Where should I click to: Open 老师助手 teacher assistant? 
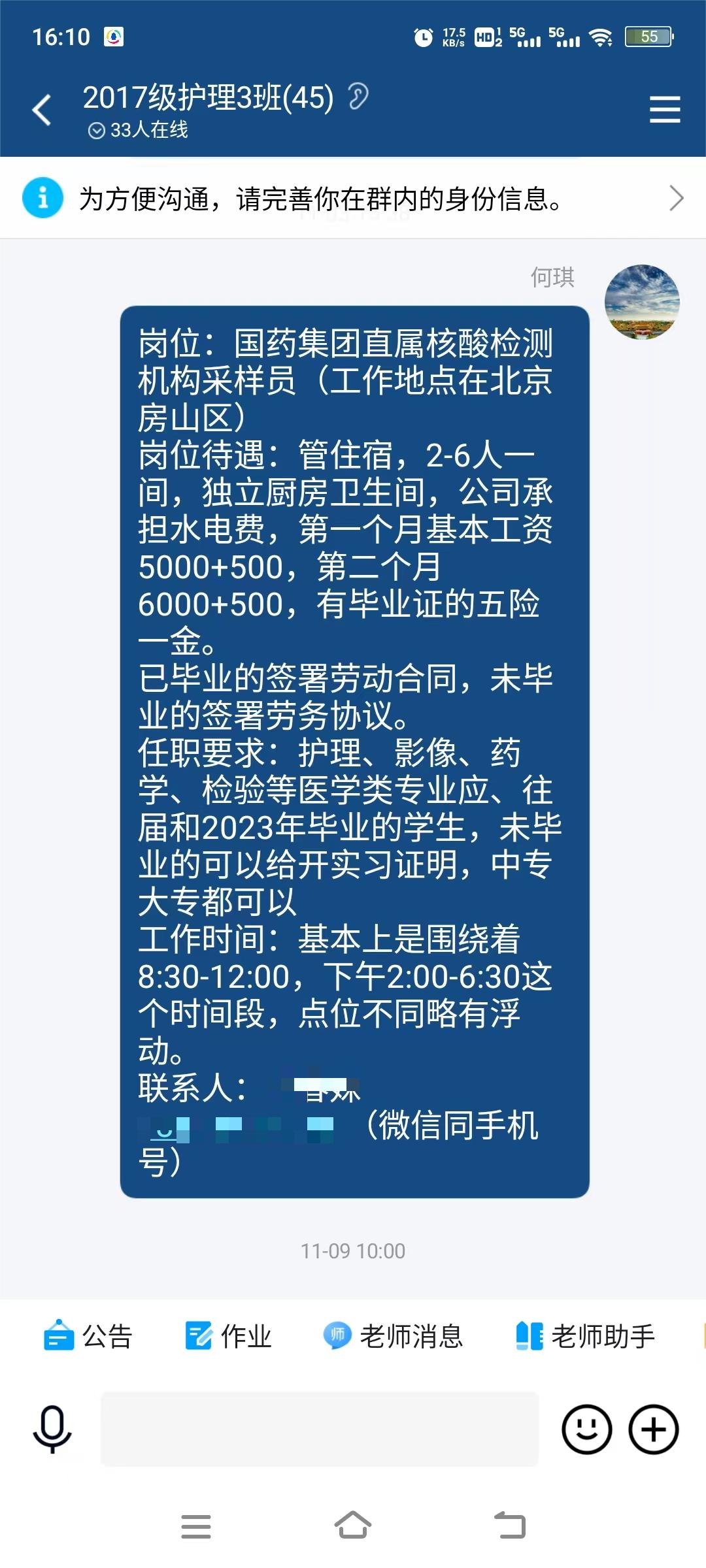(585, 1336)
